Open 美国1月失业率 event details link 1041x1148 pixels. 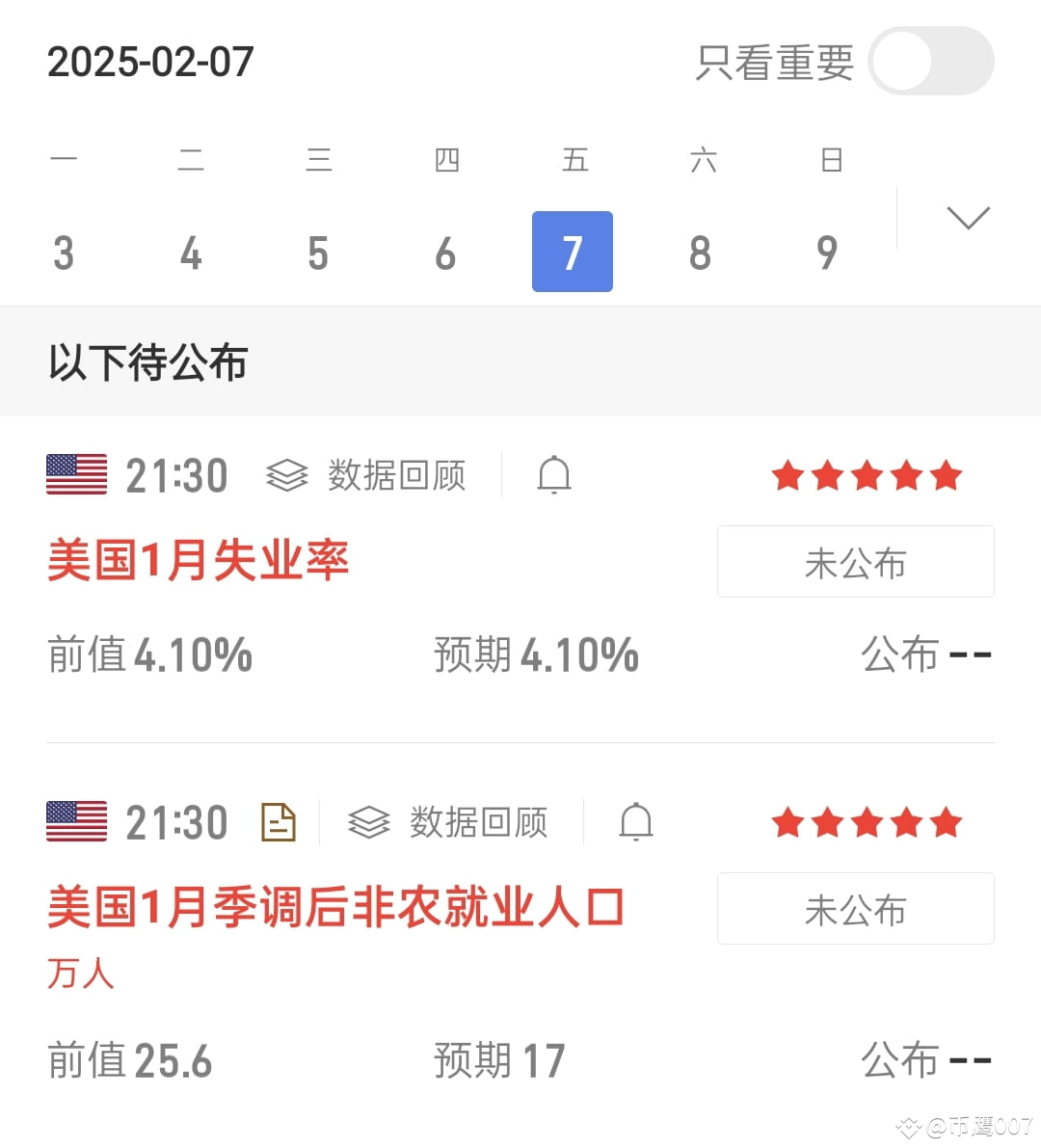click(198, 560)
